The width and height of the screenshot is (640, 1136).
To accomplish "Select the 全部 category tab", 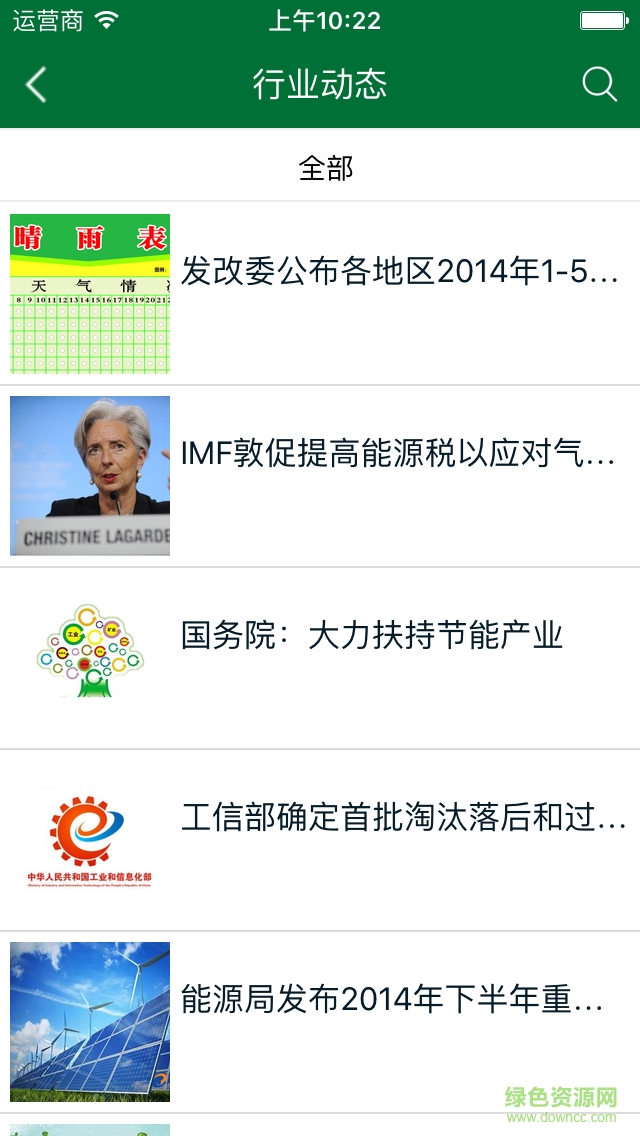I will 326,168.
